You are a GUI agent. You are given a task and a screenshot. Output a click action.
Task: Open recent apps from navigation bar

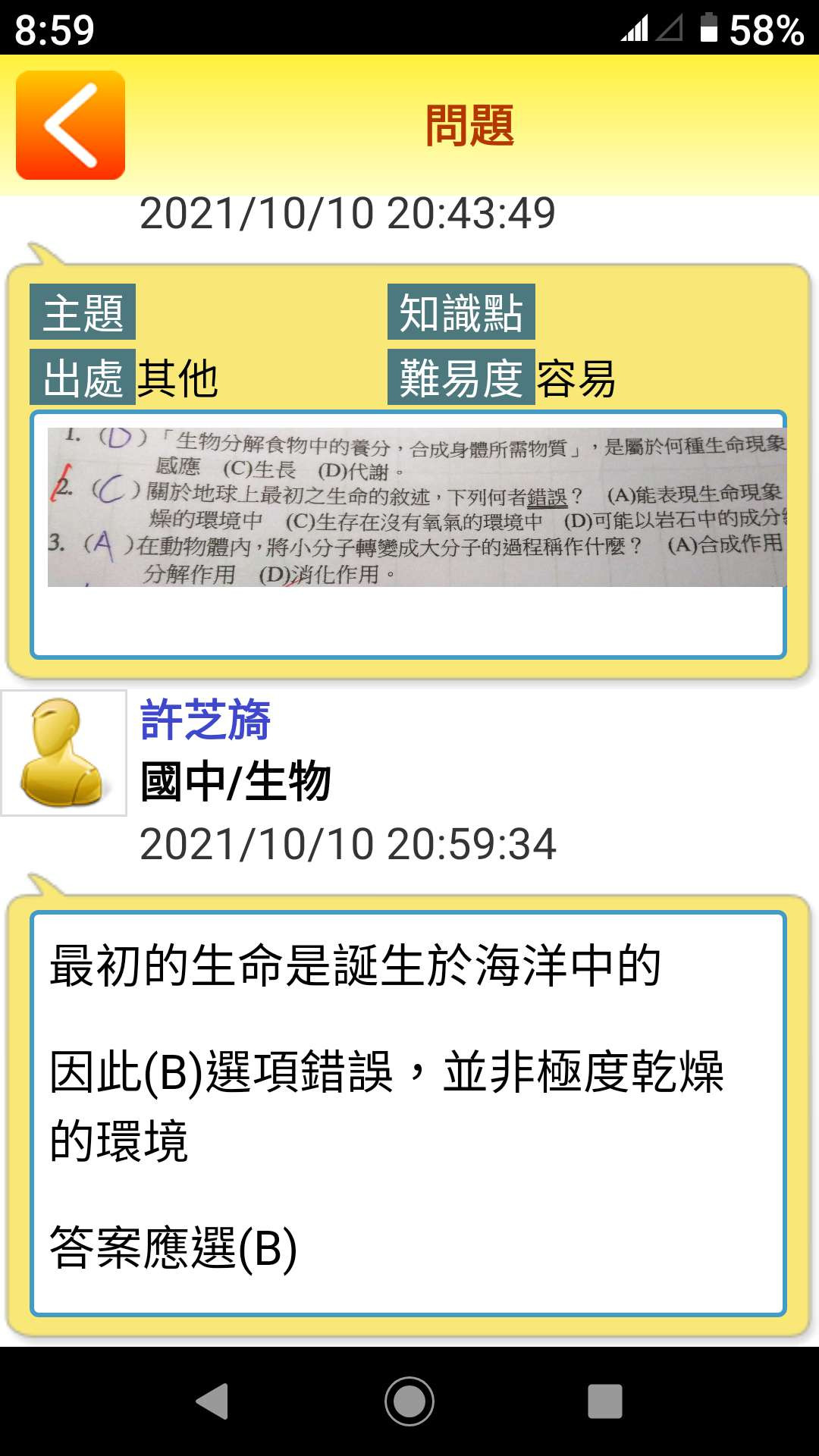point(604,1401)
